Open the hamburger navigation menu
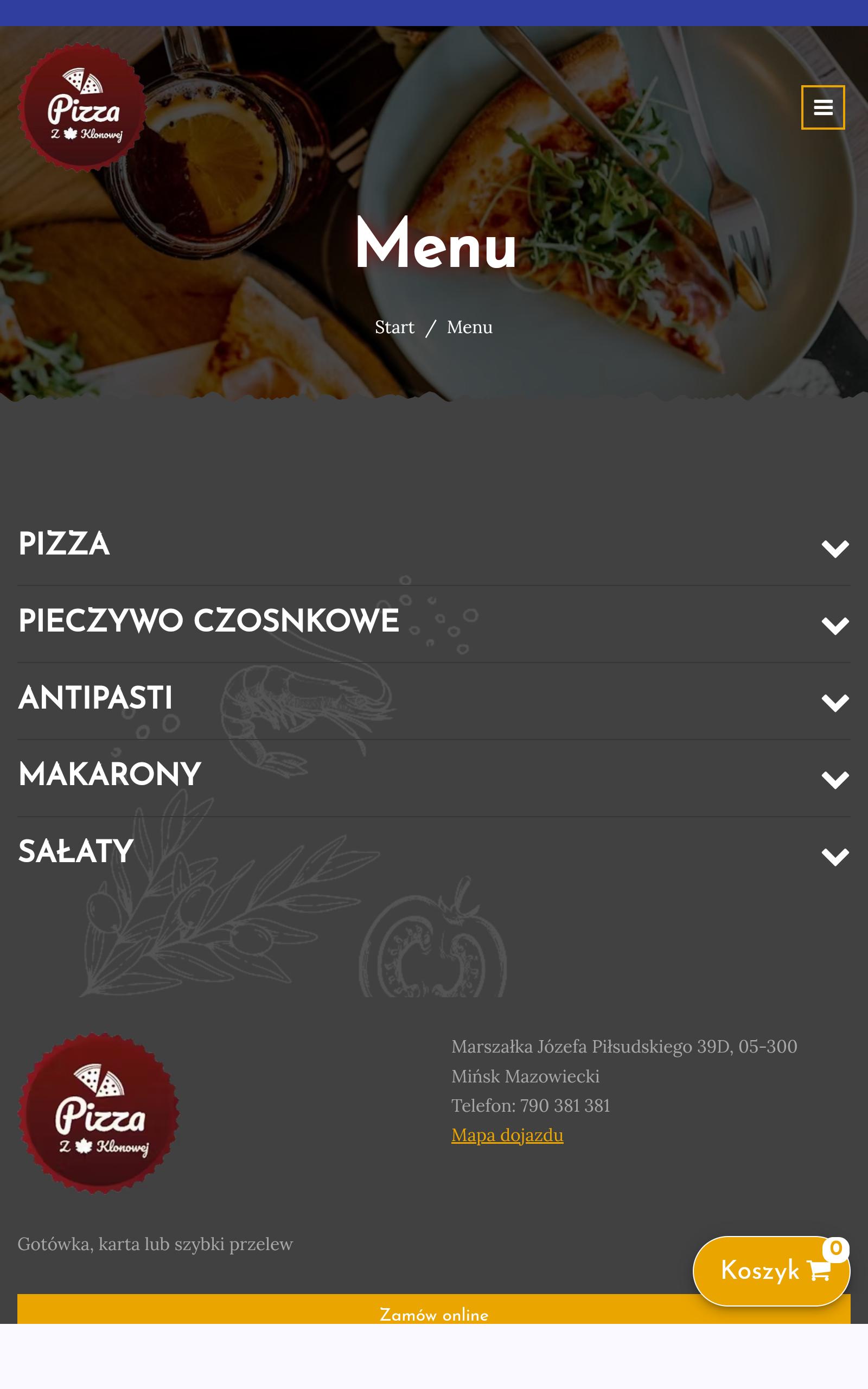Image resolution: width=868 pixels, height=1389 pixels. coord(822,107)
